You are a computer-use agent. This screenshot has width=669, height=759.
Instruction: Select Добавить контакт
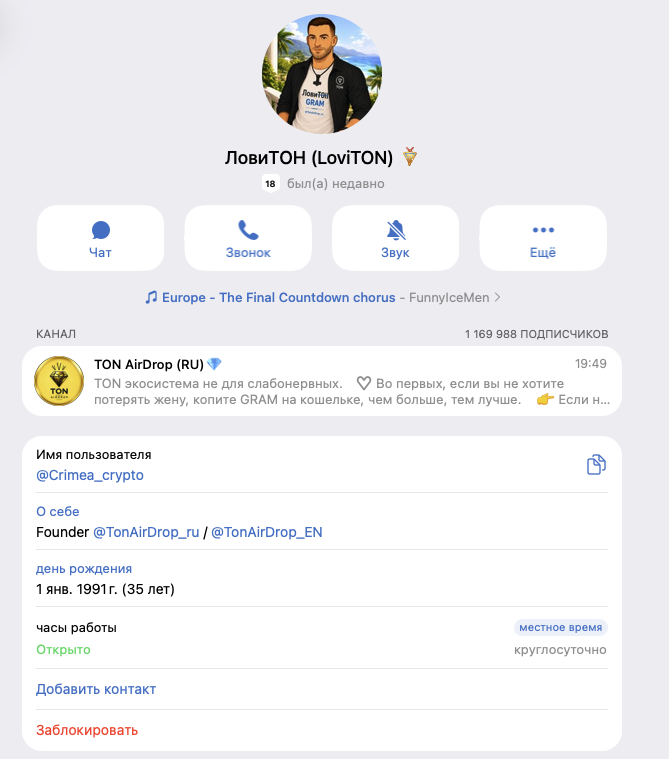[96, 689]
